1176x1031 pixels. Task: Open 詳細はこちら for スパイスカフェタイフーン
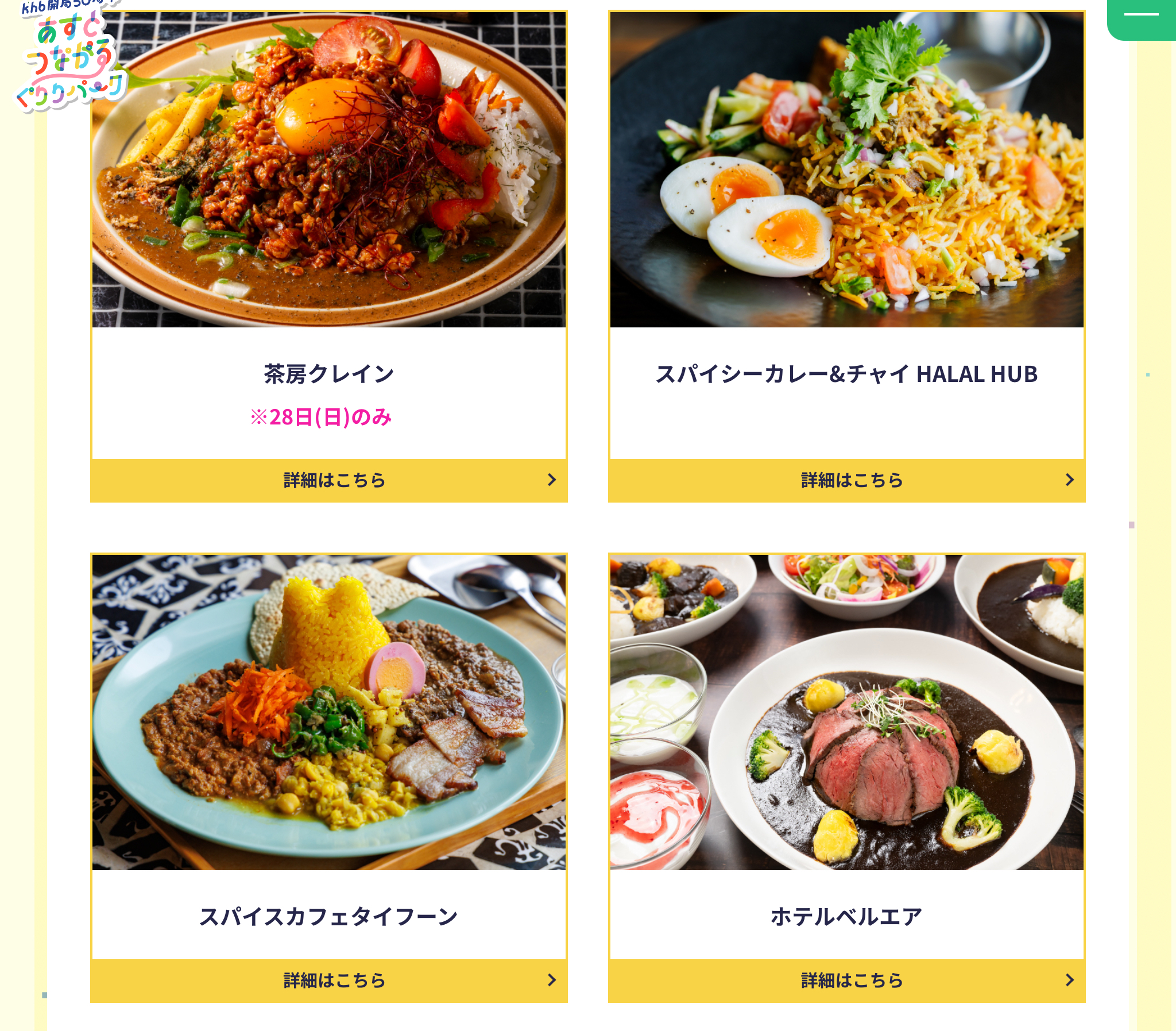pyautogui.click(x=329, y=980)
